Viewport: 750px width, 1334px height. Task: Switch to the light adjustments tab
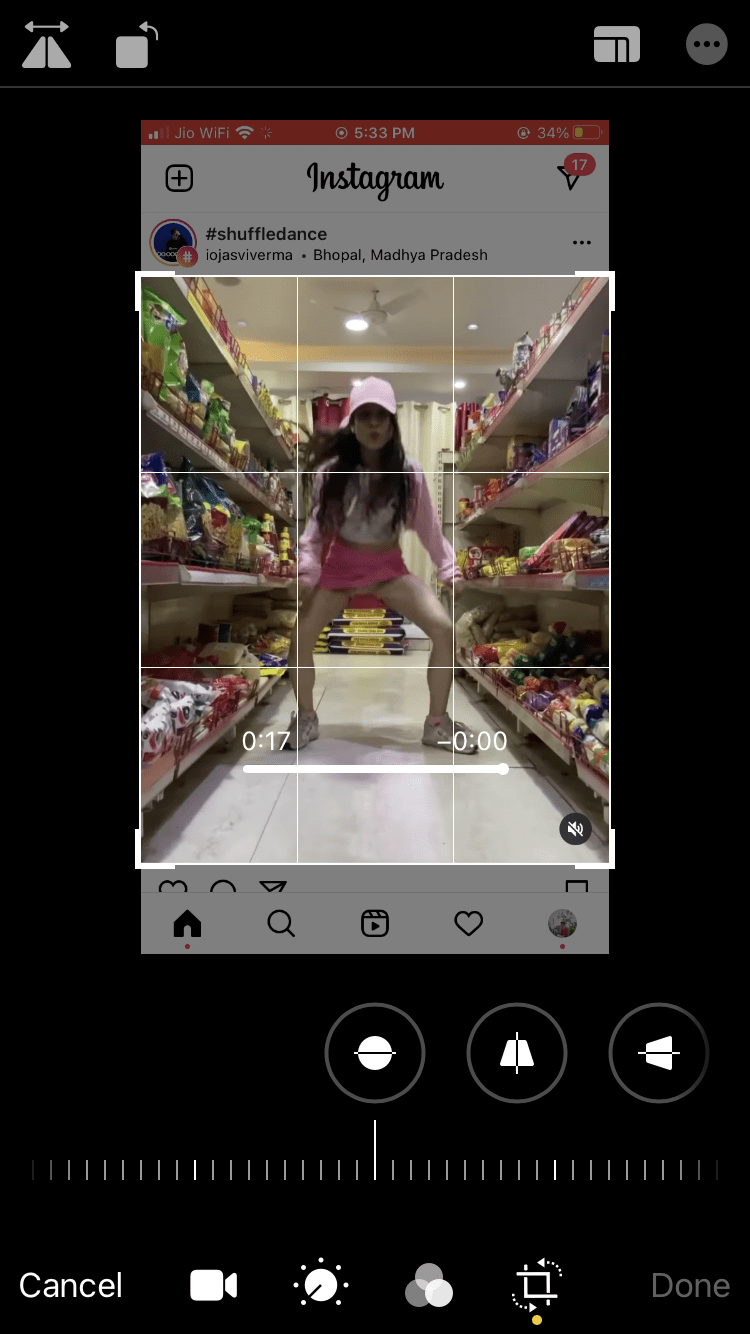pyautogui.click(x=321, y=1285)
